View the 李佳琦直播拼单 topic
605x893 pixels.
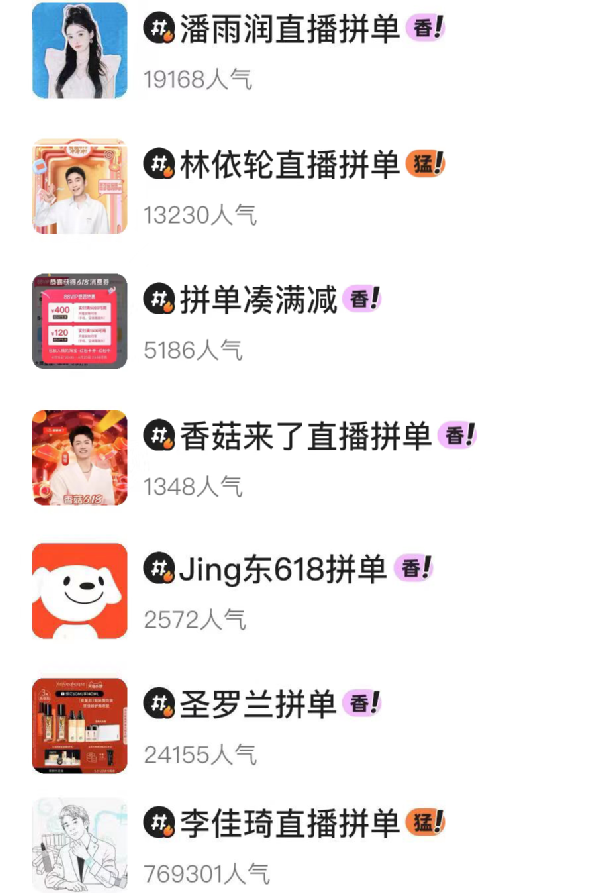pyautogui.click(x=290, y=824)
